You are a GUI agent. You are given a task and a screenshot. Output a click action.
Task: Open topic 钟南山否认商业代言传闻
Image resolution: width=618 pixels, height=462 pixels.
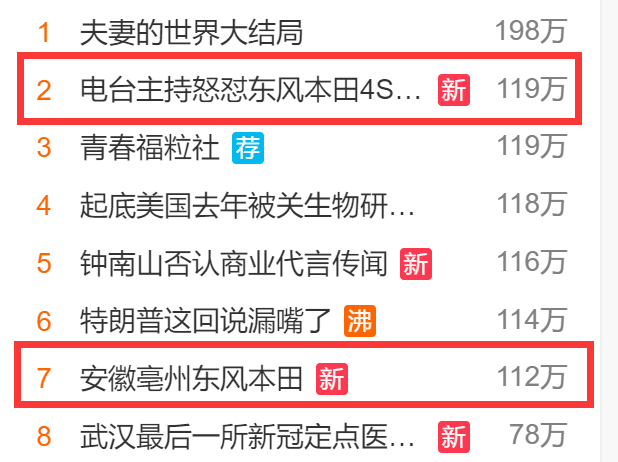click(x=233, y=264)
